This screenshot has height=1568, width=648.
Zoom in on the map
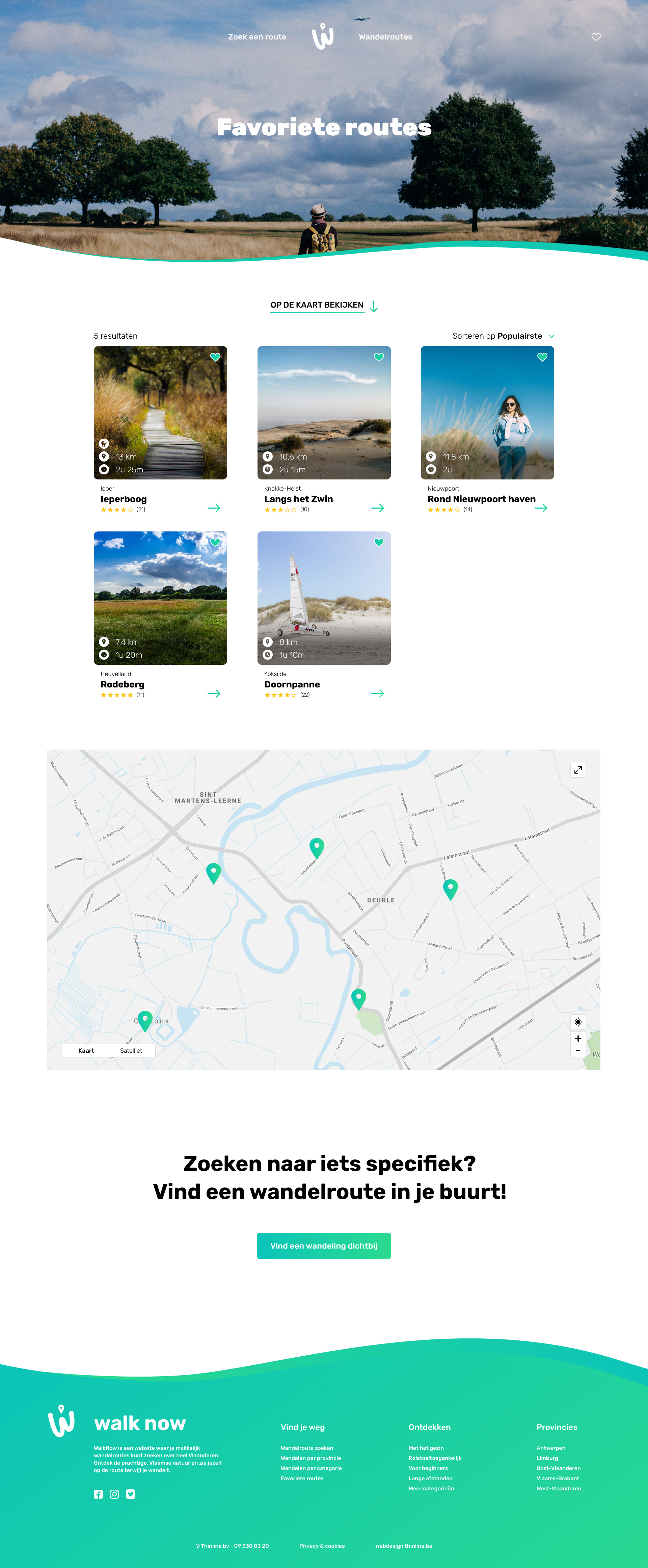pos(577,1039)
